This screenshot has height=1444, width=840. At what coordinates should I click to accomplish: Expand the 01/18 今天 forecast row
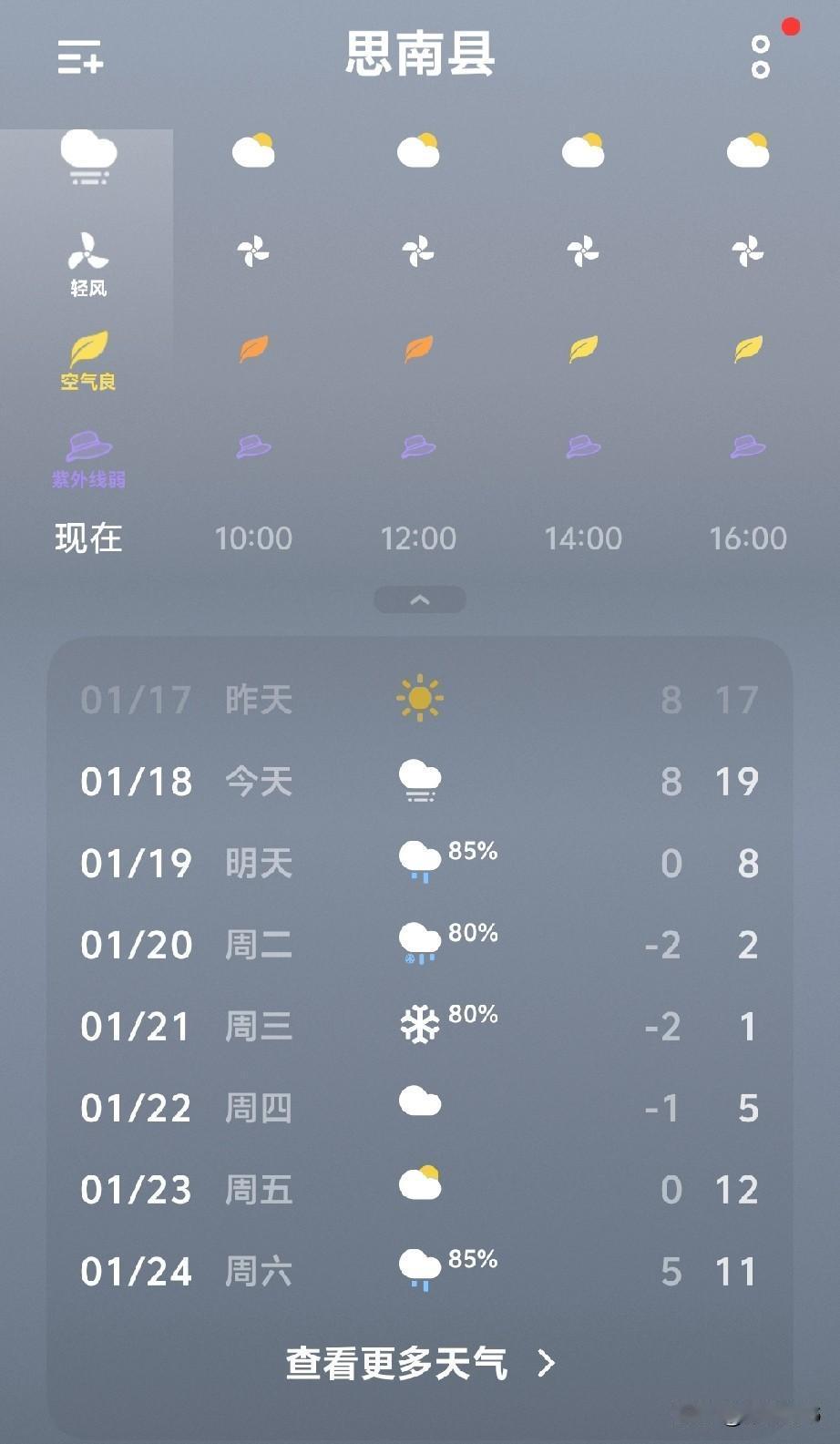tap(419, 781)
